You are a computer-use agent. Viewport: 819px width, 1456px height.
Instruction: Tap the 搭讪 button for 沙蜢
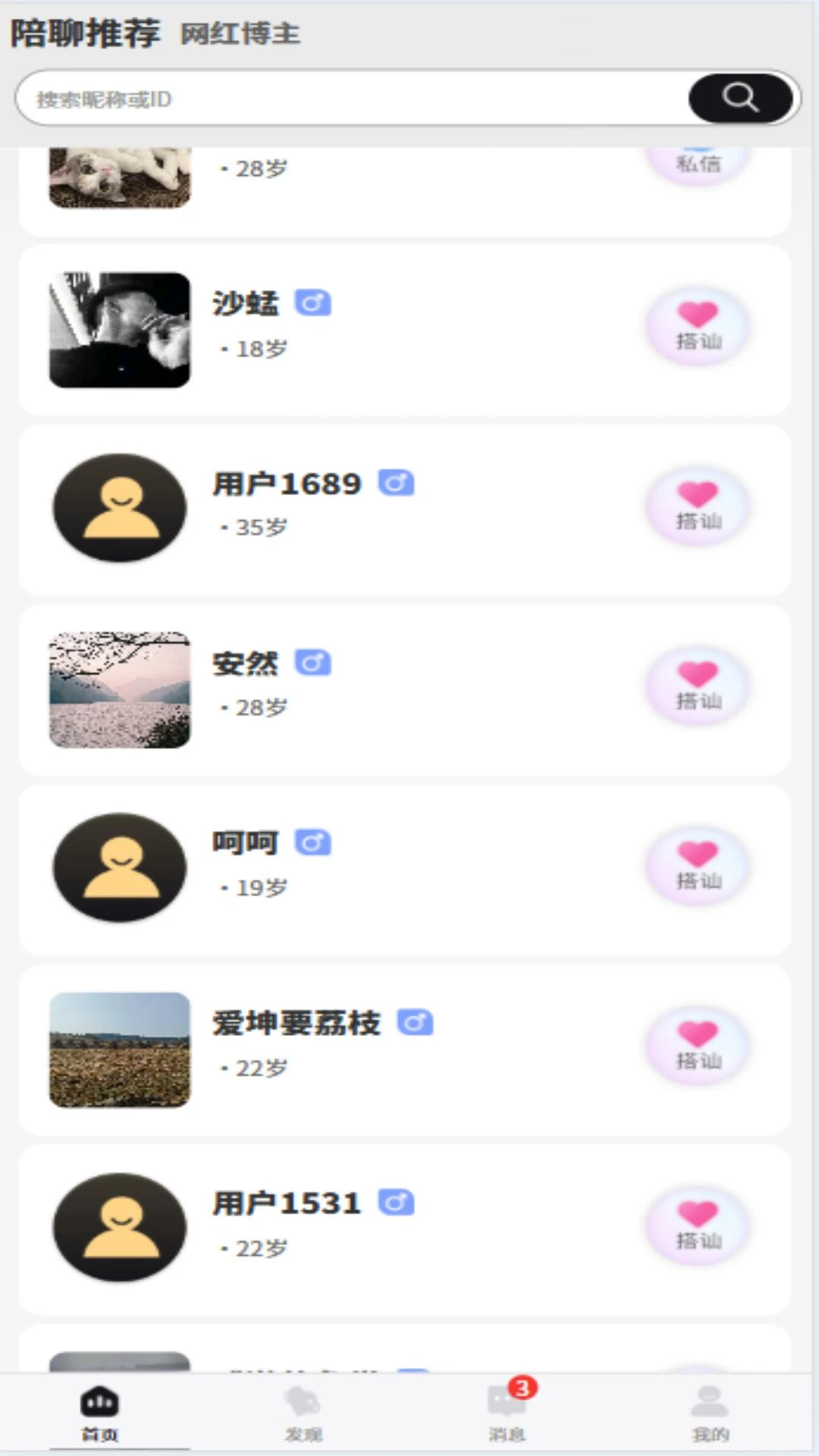(x=698, y=327)
